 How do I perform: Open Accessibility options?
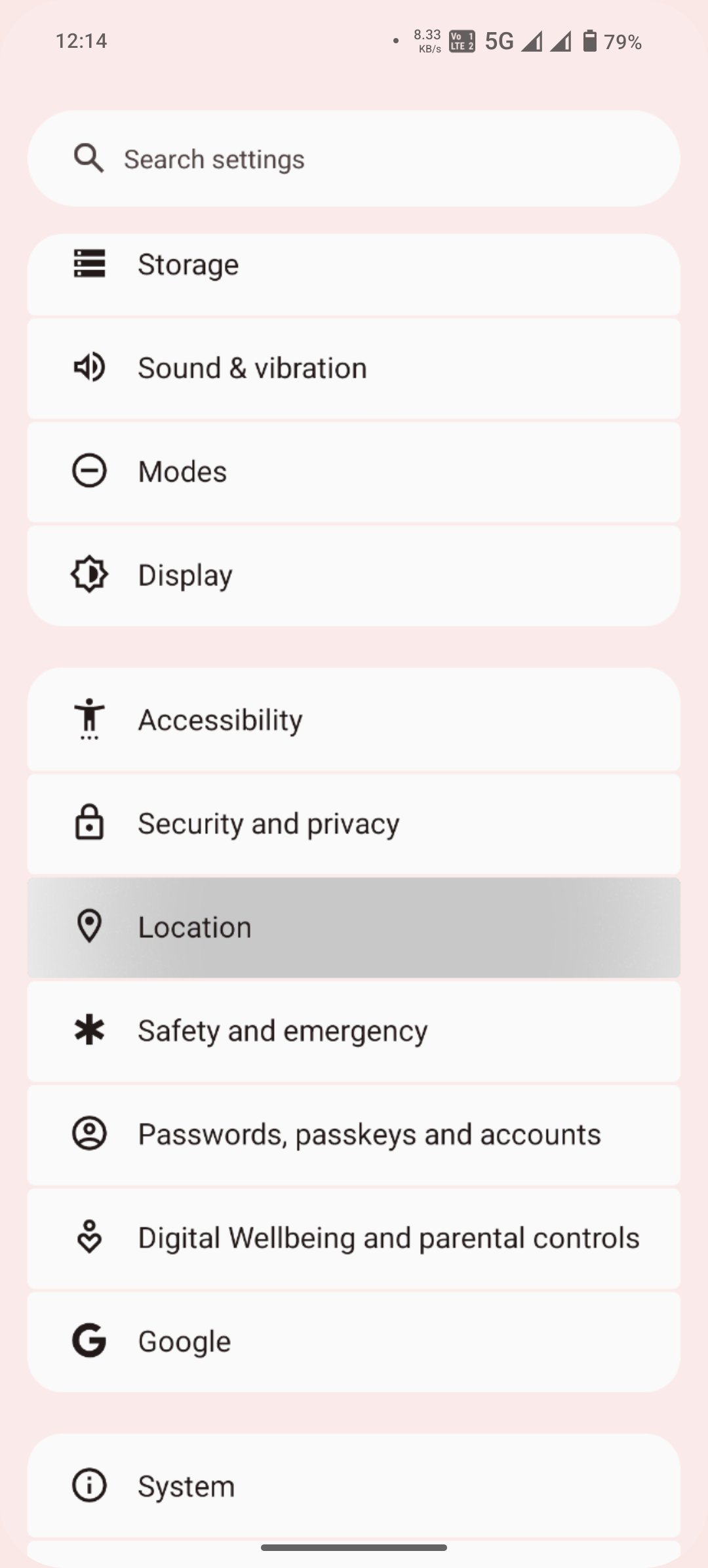(x=354, y=720)
